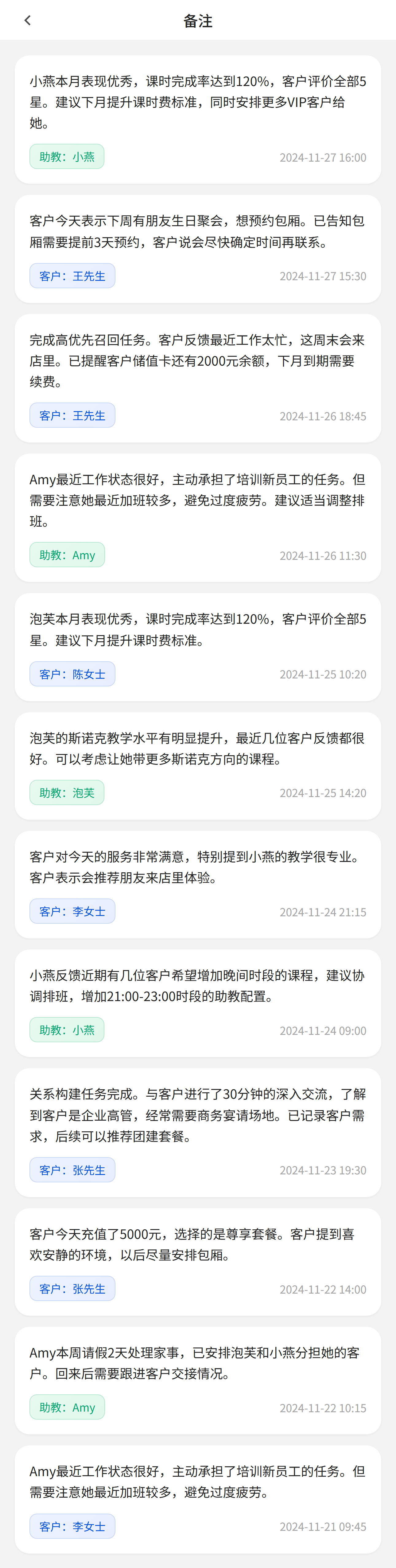
Task: Open the Amy note dated 2024-11-26 11:30
Action: [198, 500]
